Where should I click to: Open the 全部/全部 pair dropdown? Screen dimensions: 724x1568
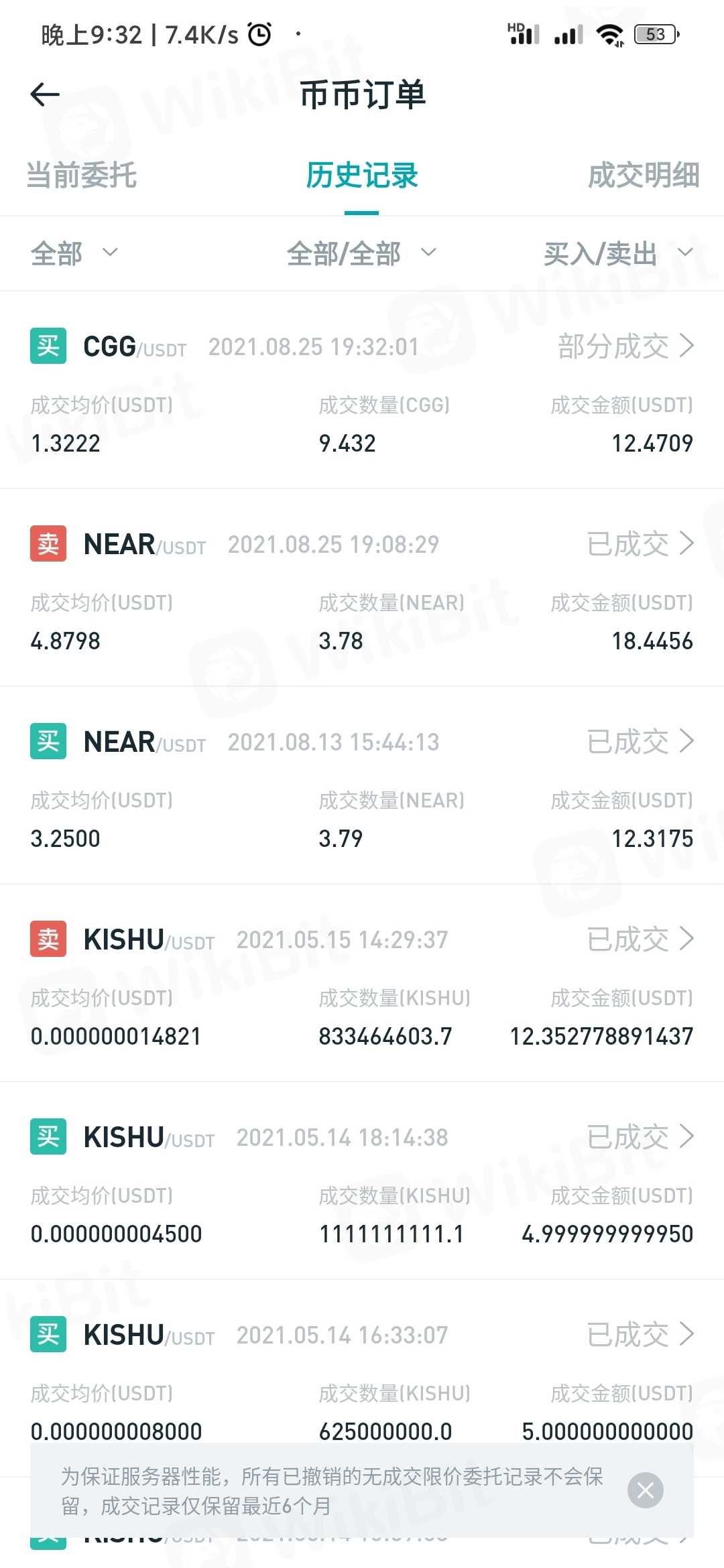pyautogui.click(x=361, y=253)
